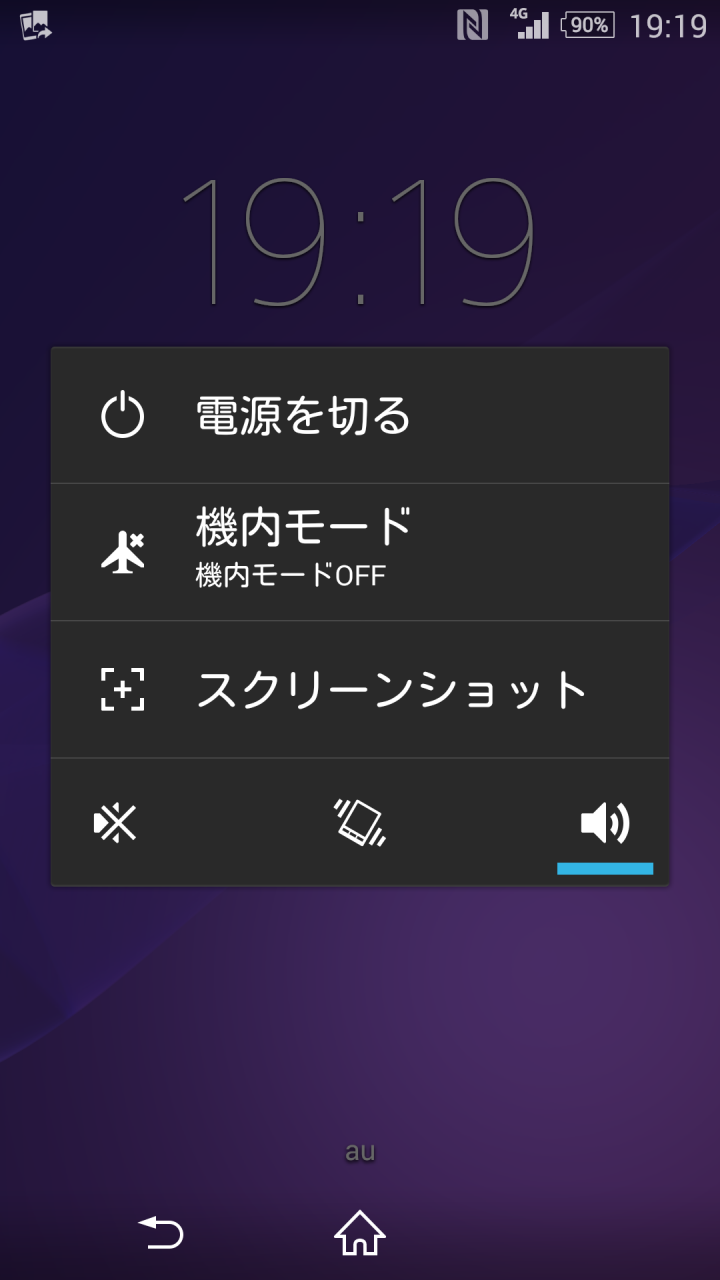Image resolution: width=720 pixels, height=1280 pixels.
Task: Tap the home button
Action: 360,1232
